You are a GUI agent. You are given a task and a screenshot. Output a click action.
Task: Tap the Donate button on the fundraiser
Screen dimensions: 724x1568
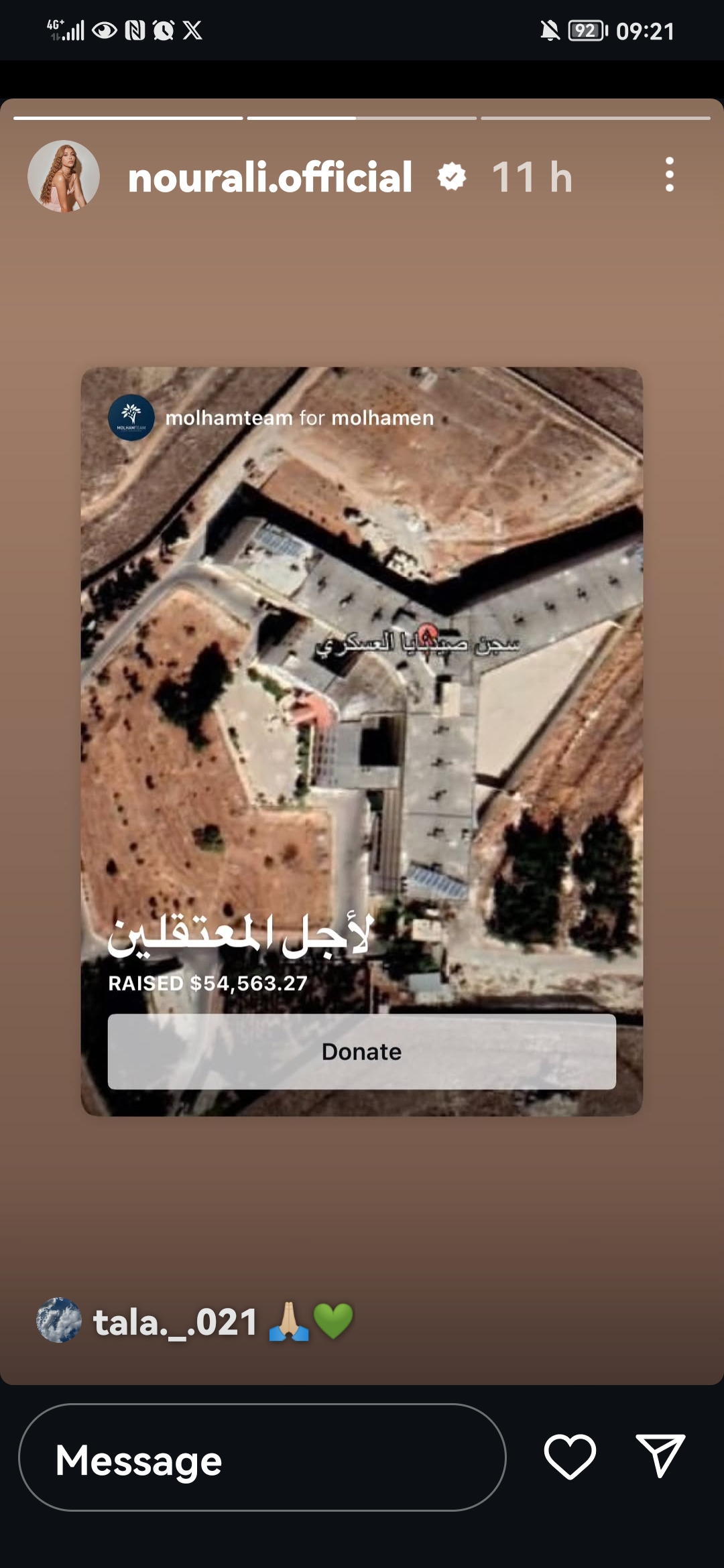tap(361, 1051)
